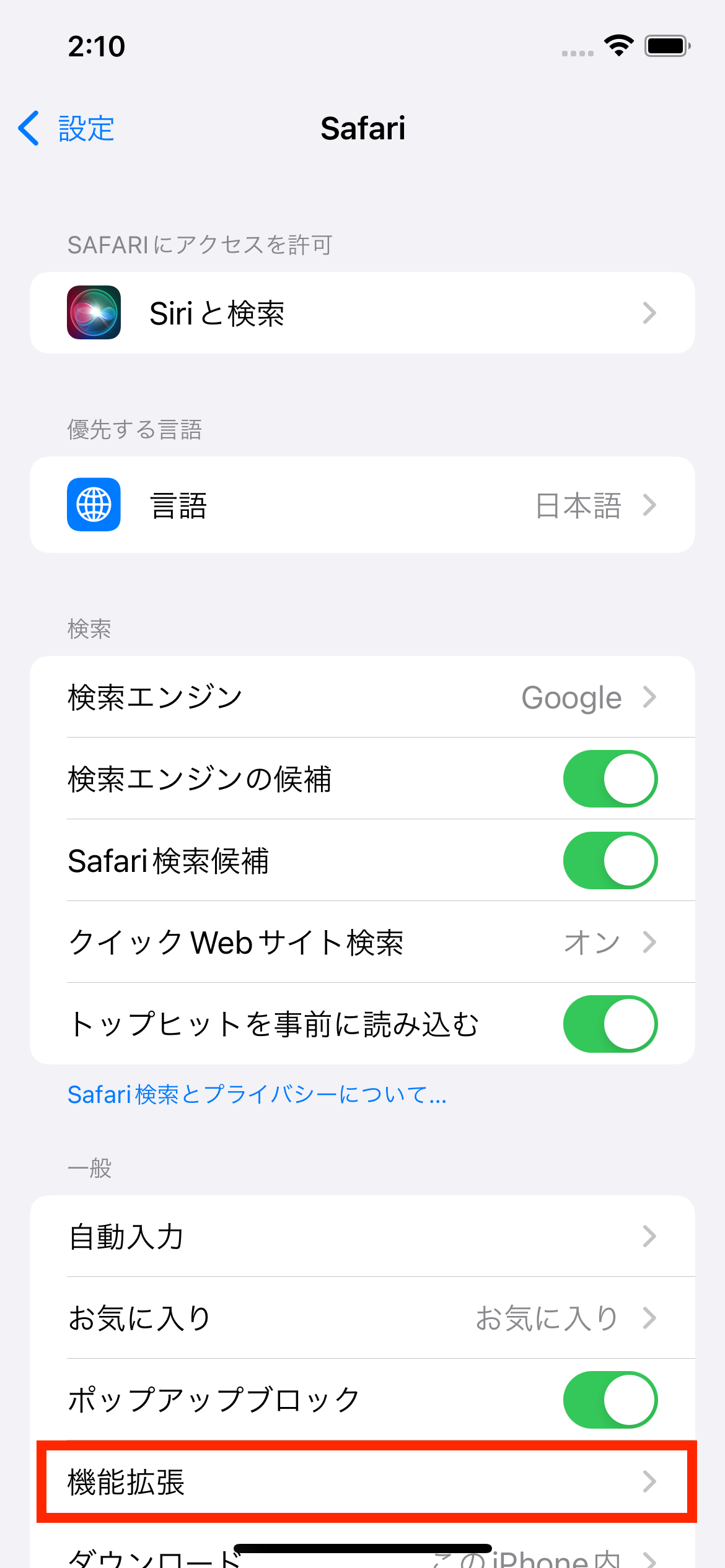Open 自動入力 settings
Viewport: 725px width, 1568px height.
click(362, 1236)
